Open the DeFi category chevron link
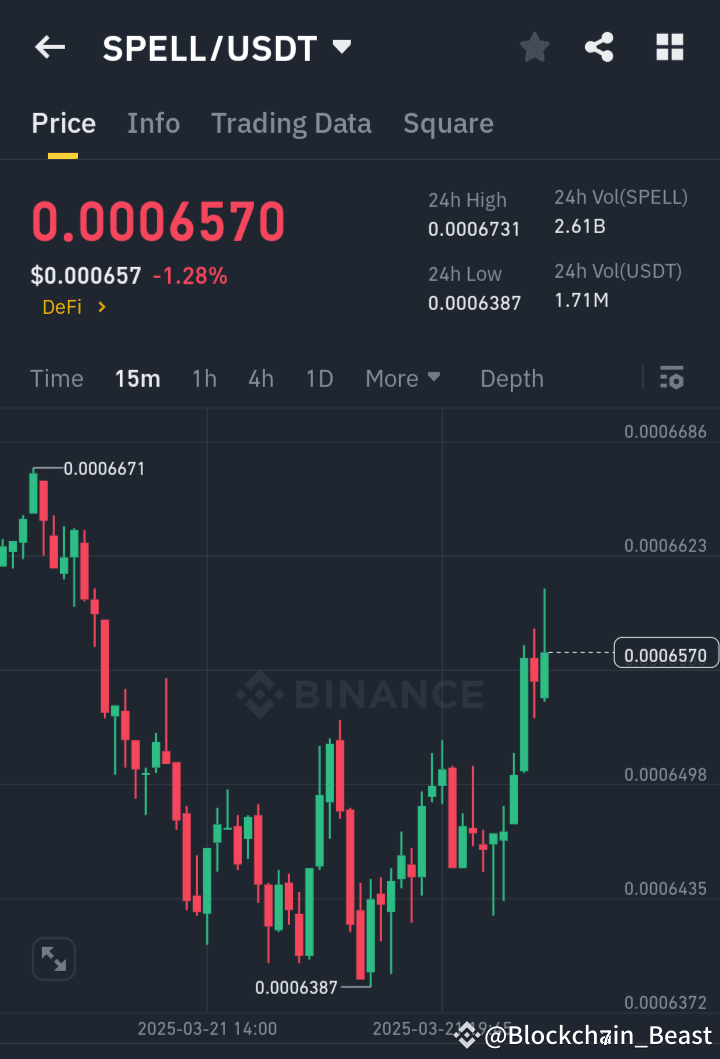The image size is (720, 1059). (74, 307)
